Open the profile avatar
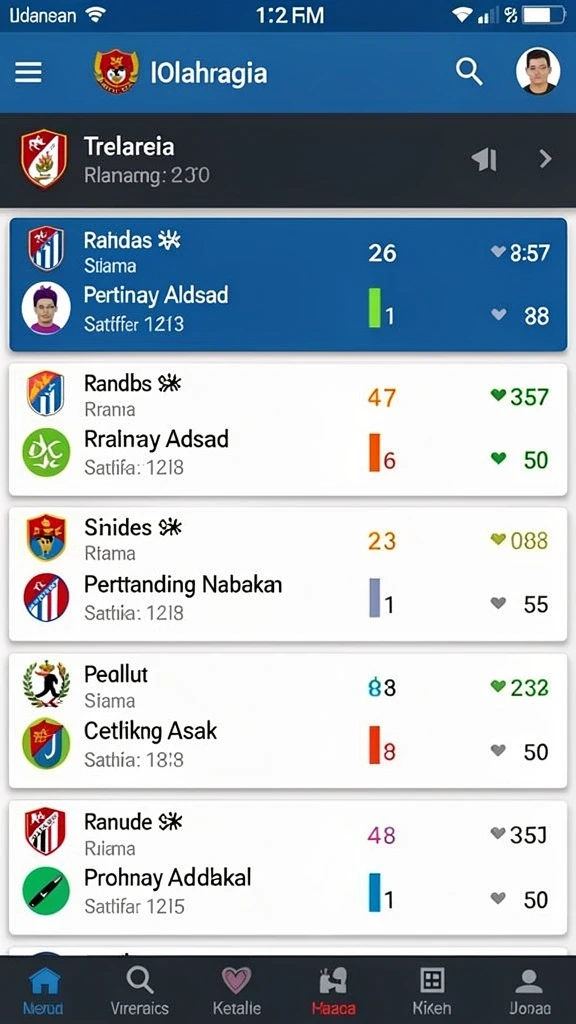The image size is (576, 1024). click(x=538, y=71)
